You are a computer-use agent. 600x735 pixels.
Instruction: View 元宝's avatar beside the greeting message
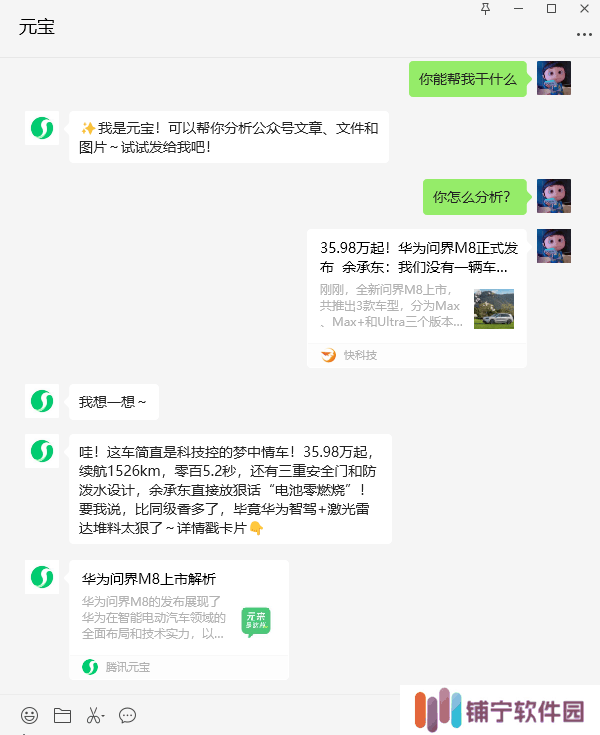click(42, 128)
